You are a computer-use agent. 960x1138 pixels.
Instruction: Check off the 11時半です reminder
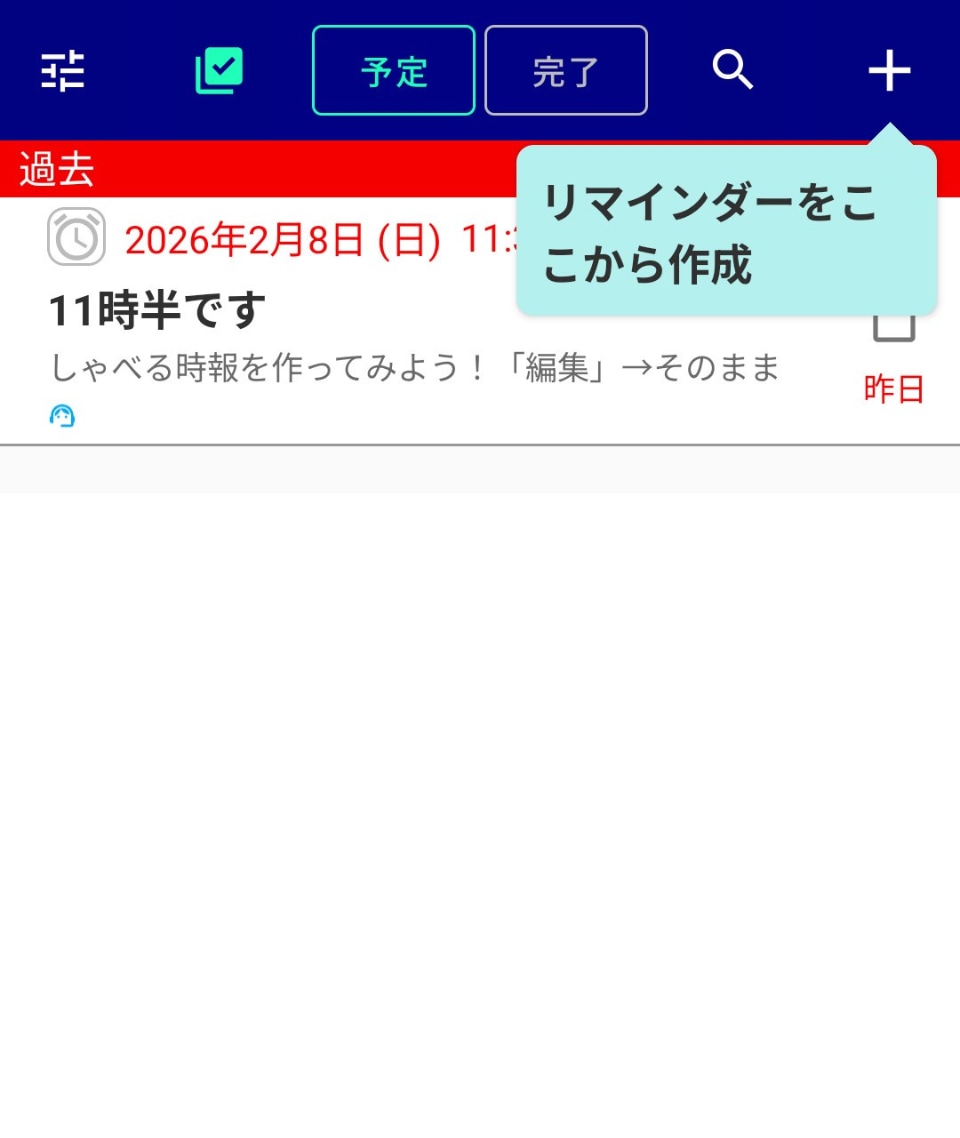(893, 327)
